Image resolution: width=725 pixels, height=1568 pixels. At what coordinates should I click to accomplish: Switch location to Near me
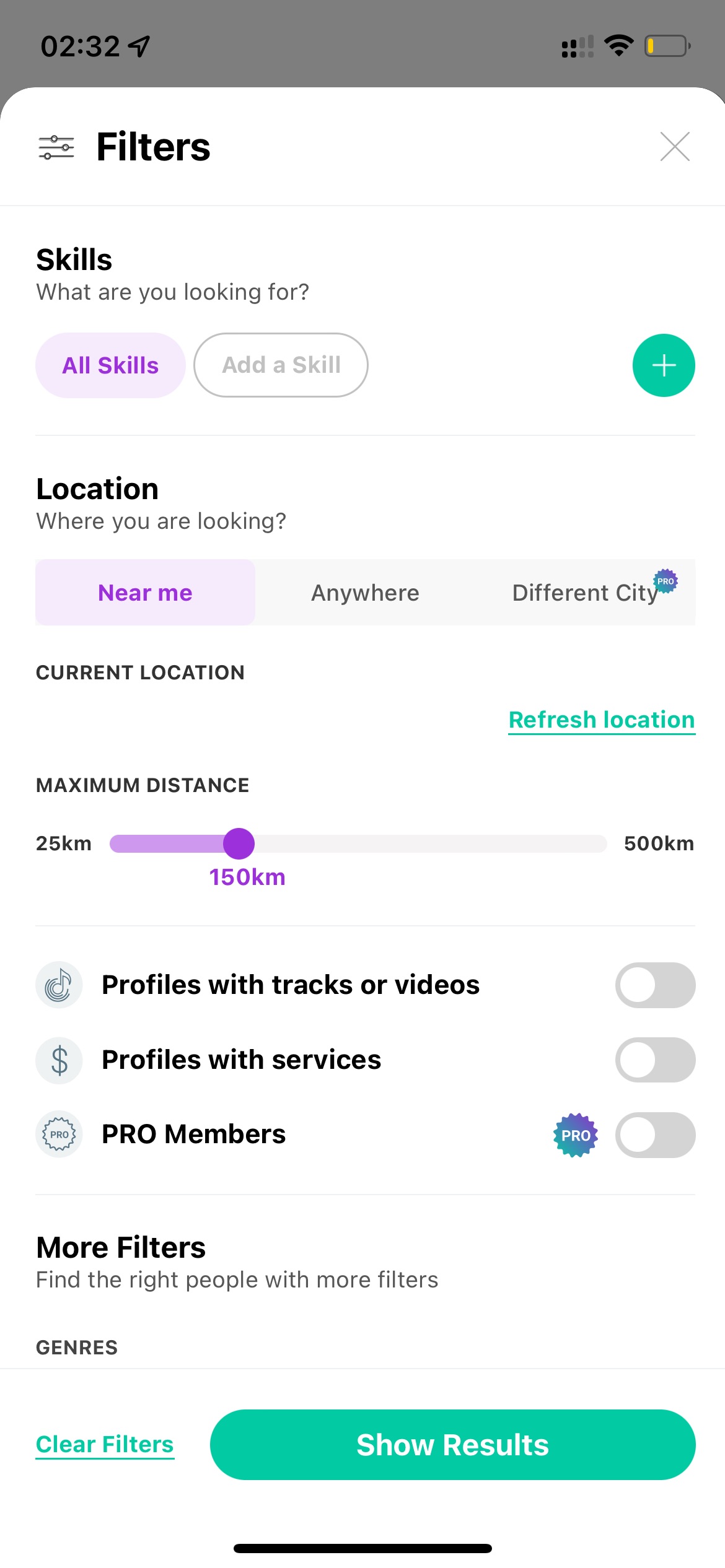click(x=146, y=593)
